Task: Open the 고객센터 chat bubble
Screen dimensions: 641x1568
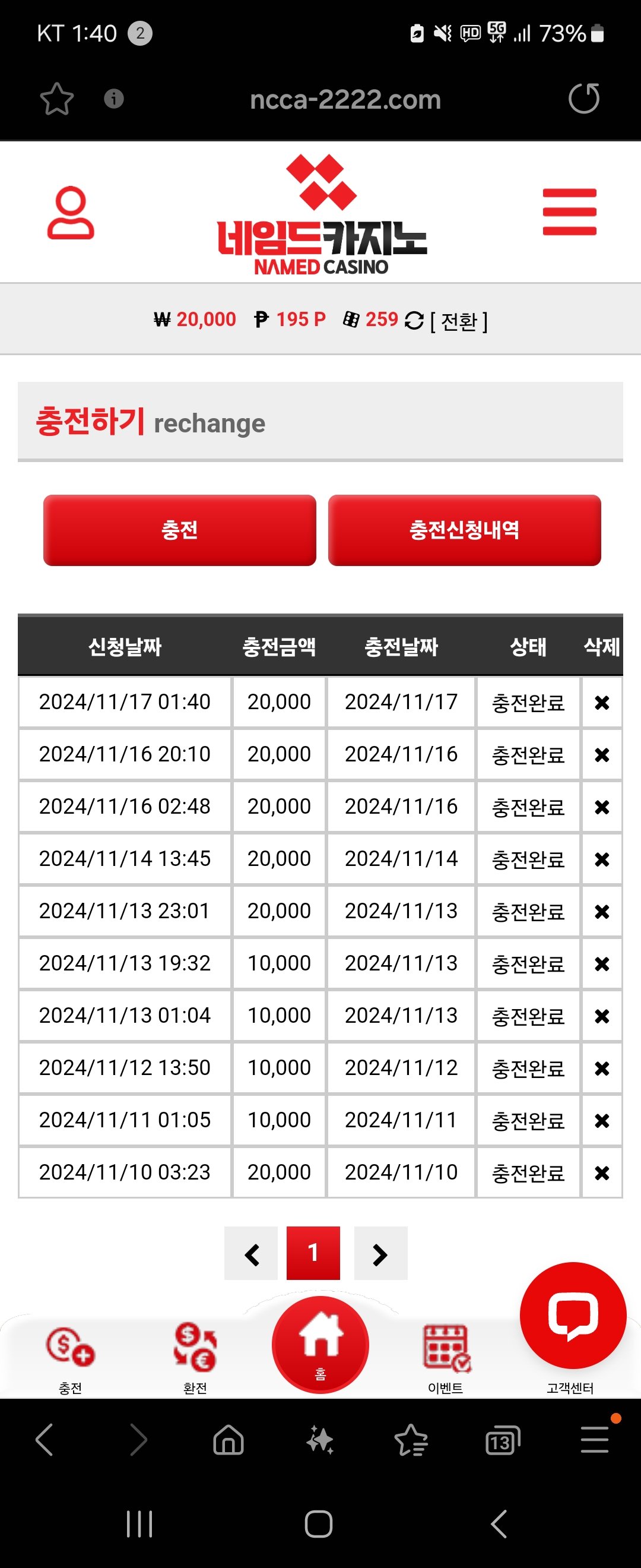Action: tap(573, 1315)
